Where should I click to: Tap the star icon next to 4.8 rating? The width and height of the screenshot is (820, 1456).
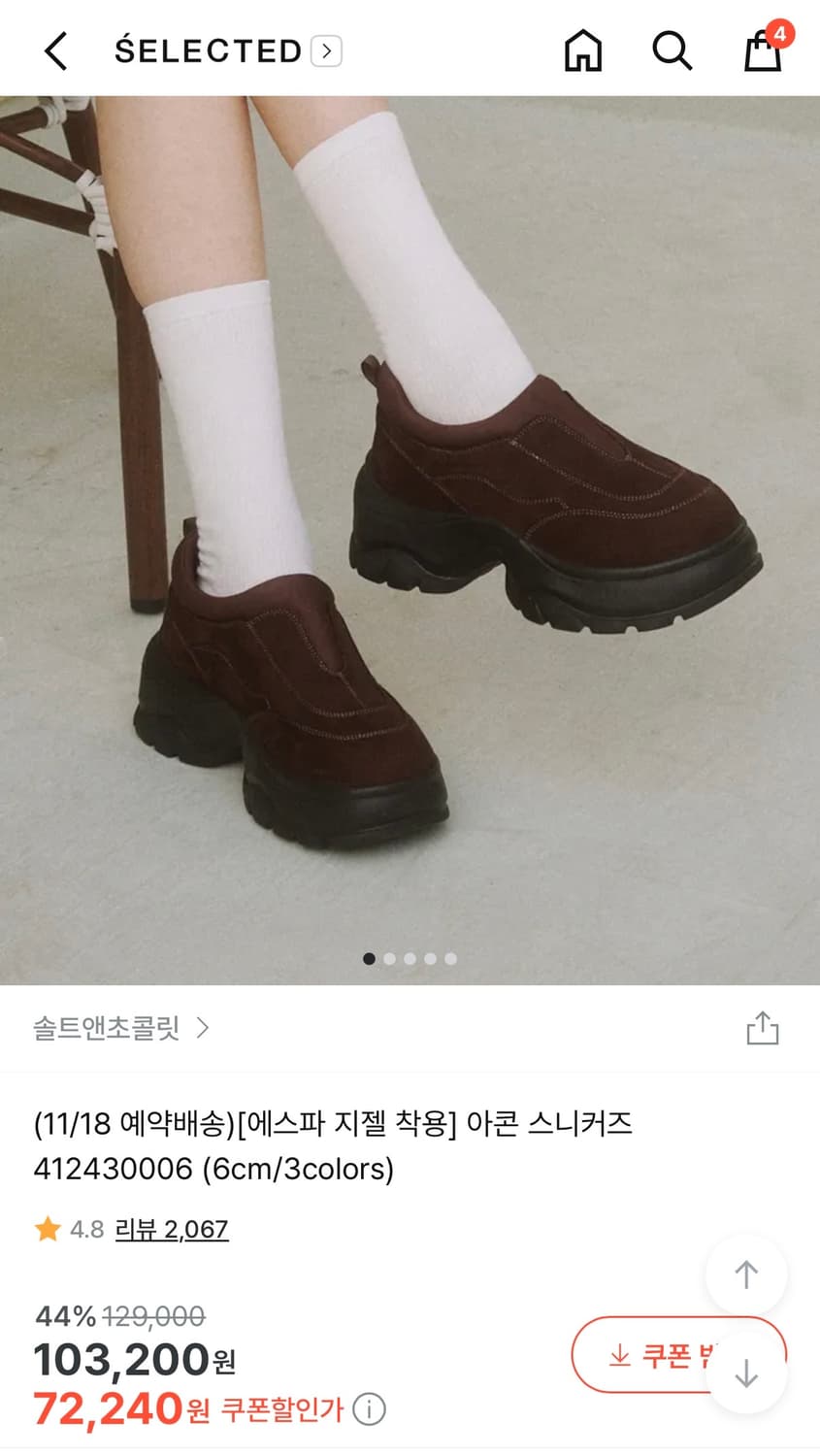point(46,1231)
